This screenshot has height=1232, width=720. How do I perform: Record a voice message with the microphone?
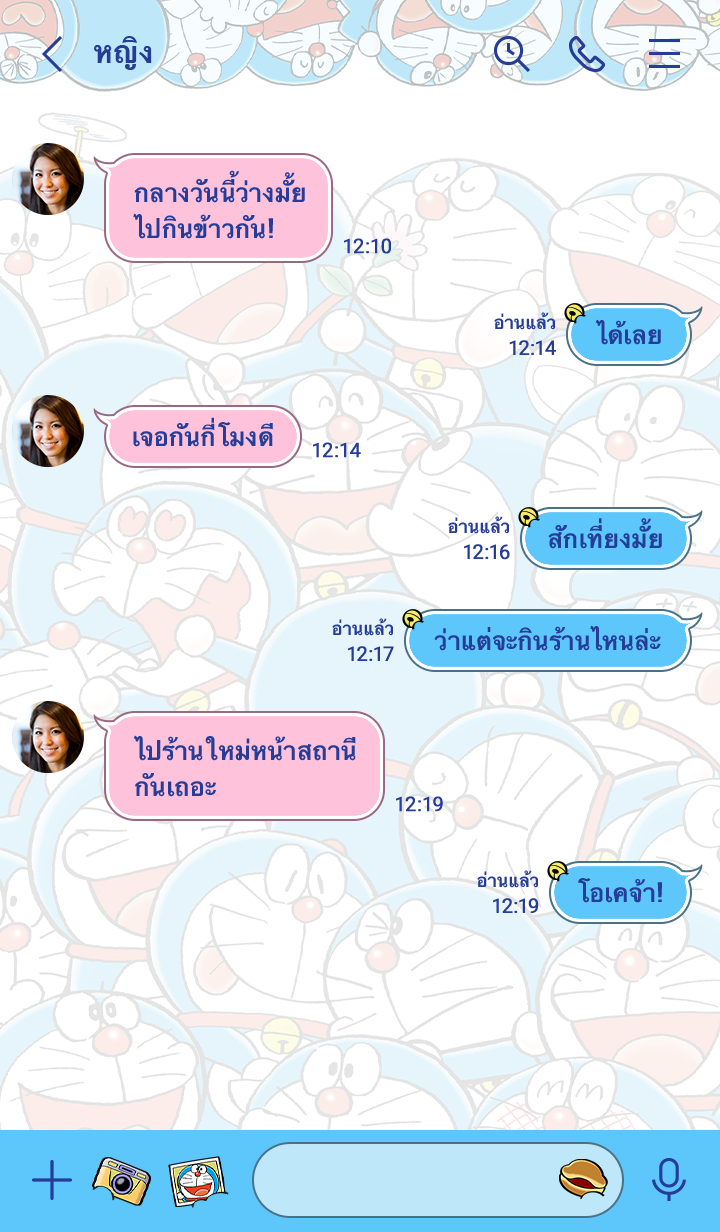[669, 1181]
